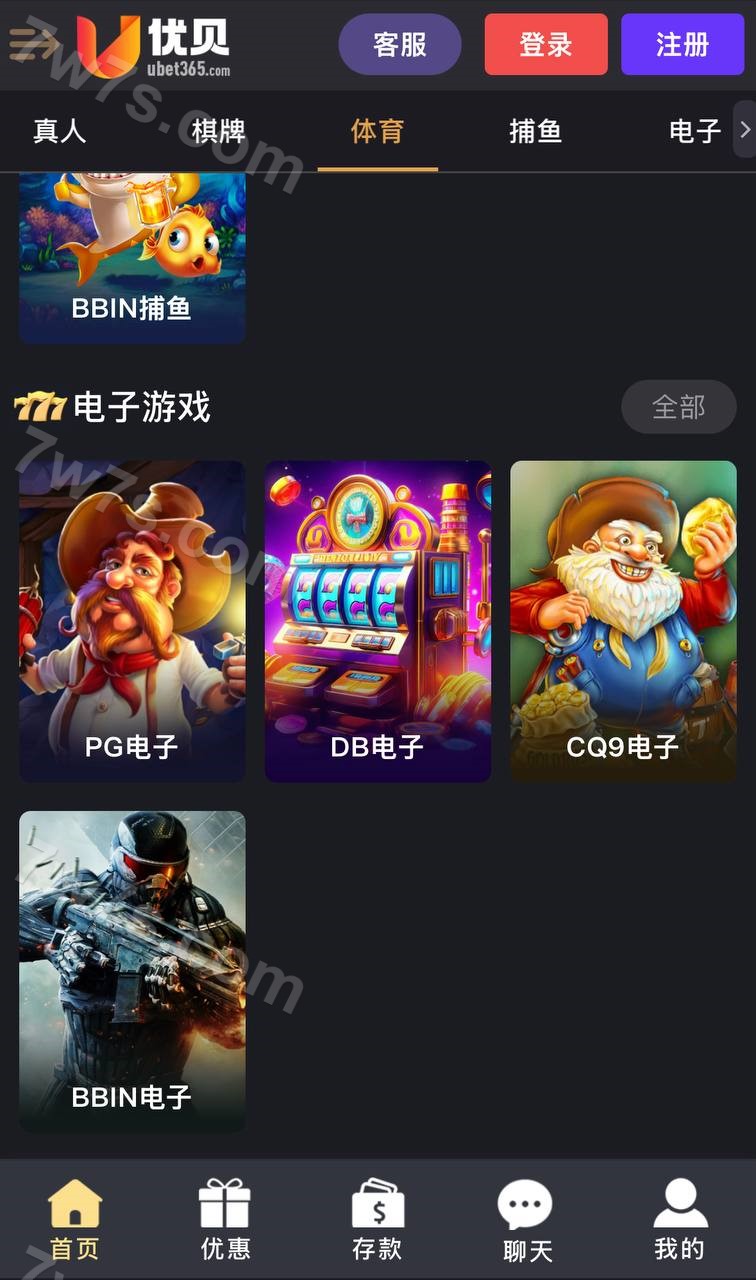The height and width of the screenshot is (1280, 756).
Task: View 全部 electronic games
Action: pyautogui.click(x=678, y=407)
